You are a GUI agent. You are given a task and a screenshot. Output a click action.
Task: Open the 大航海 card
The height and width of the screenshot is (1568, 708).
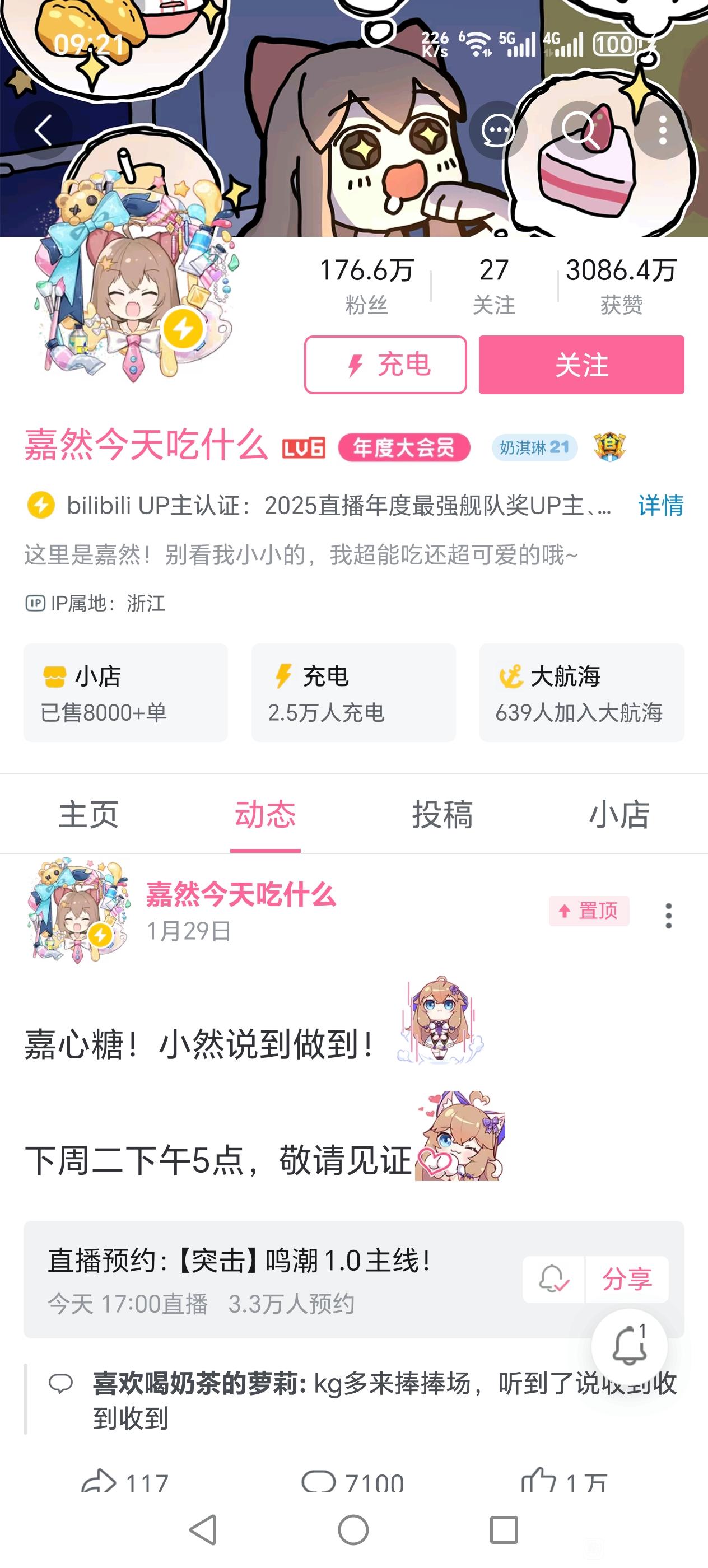(581, 692)
